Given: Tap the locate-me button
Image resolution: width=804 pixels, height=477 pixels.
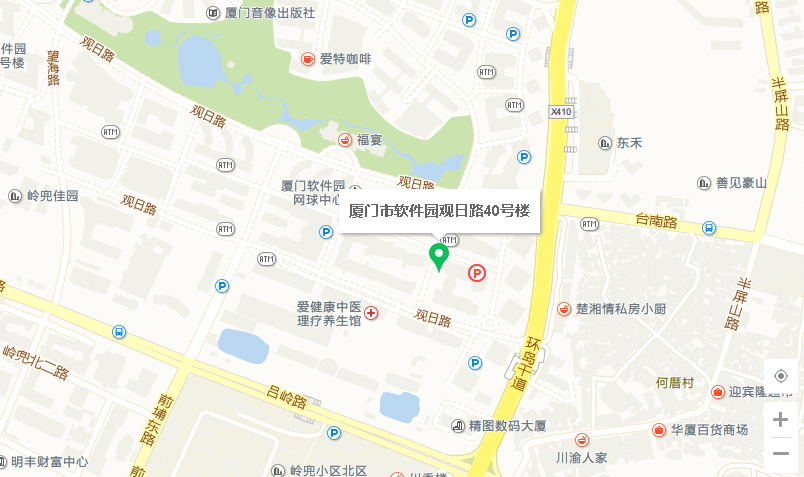Looking at the screenshot, I should (x=781, y=376).
